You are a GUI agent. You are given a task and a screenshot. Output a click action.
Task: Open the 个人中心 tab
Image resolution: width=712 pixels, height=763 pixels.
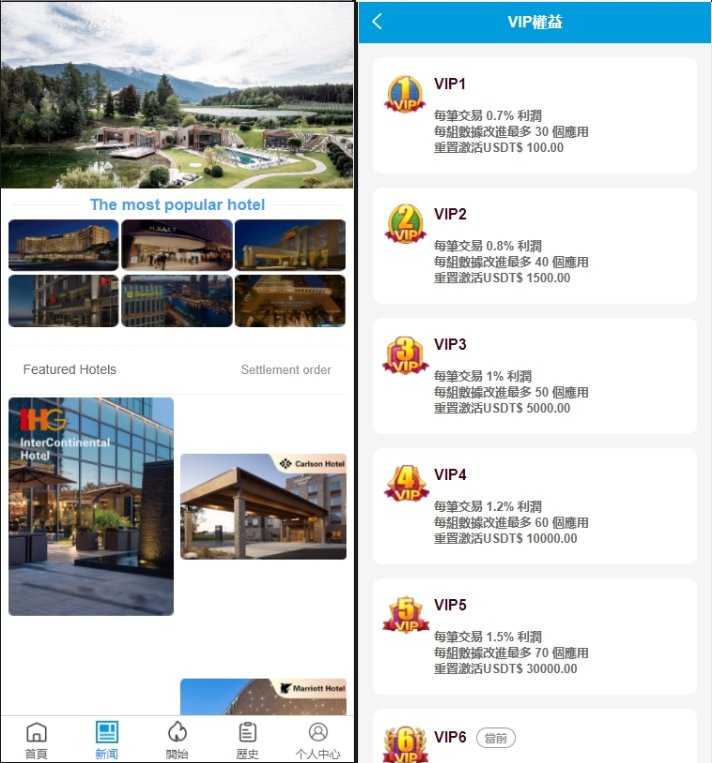point(318,739)
